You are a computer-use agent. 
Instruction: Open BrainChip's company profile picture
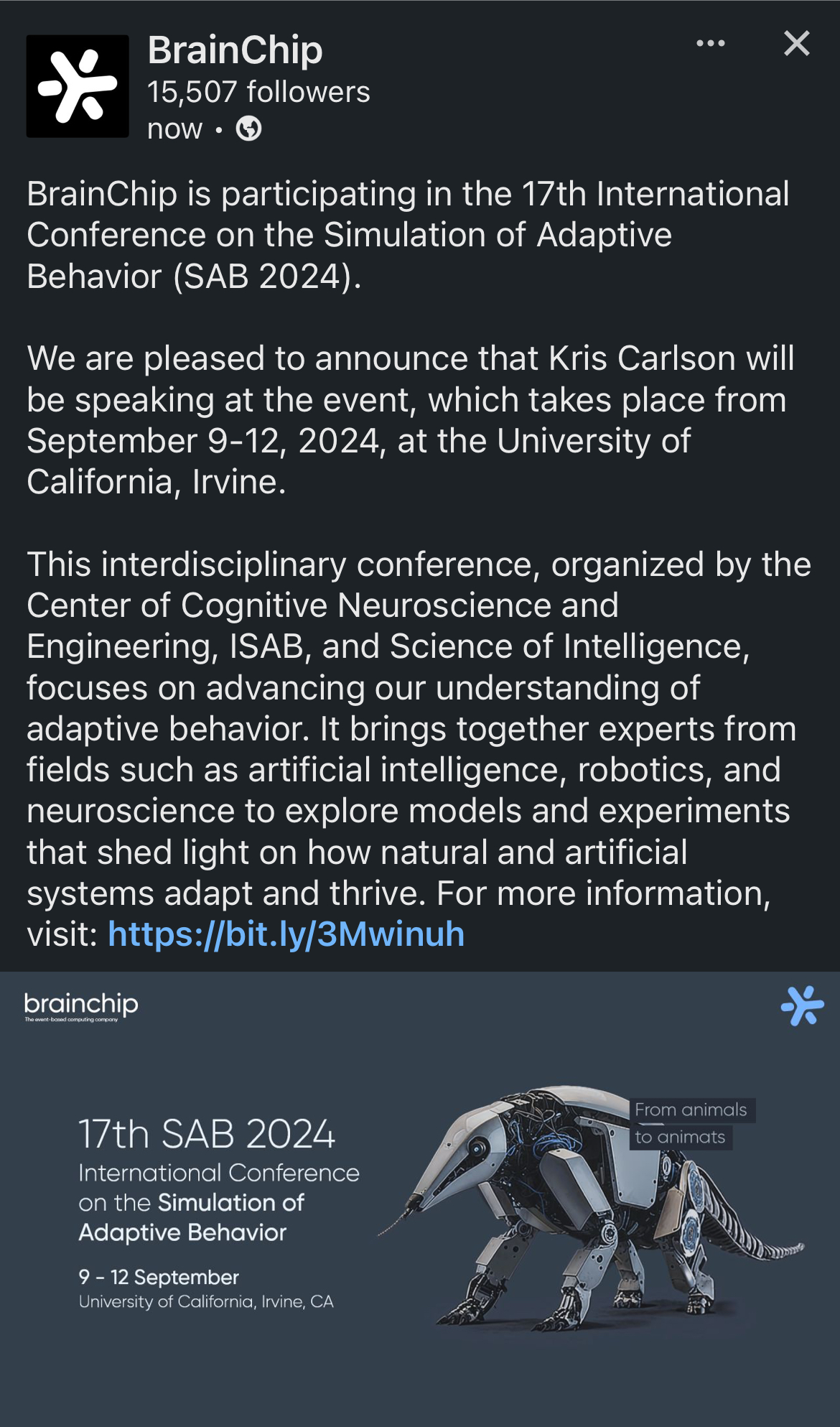pos(78,86)
